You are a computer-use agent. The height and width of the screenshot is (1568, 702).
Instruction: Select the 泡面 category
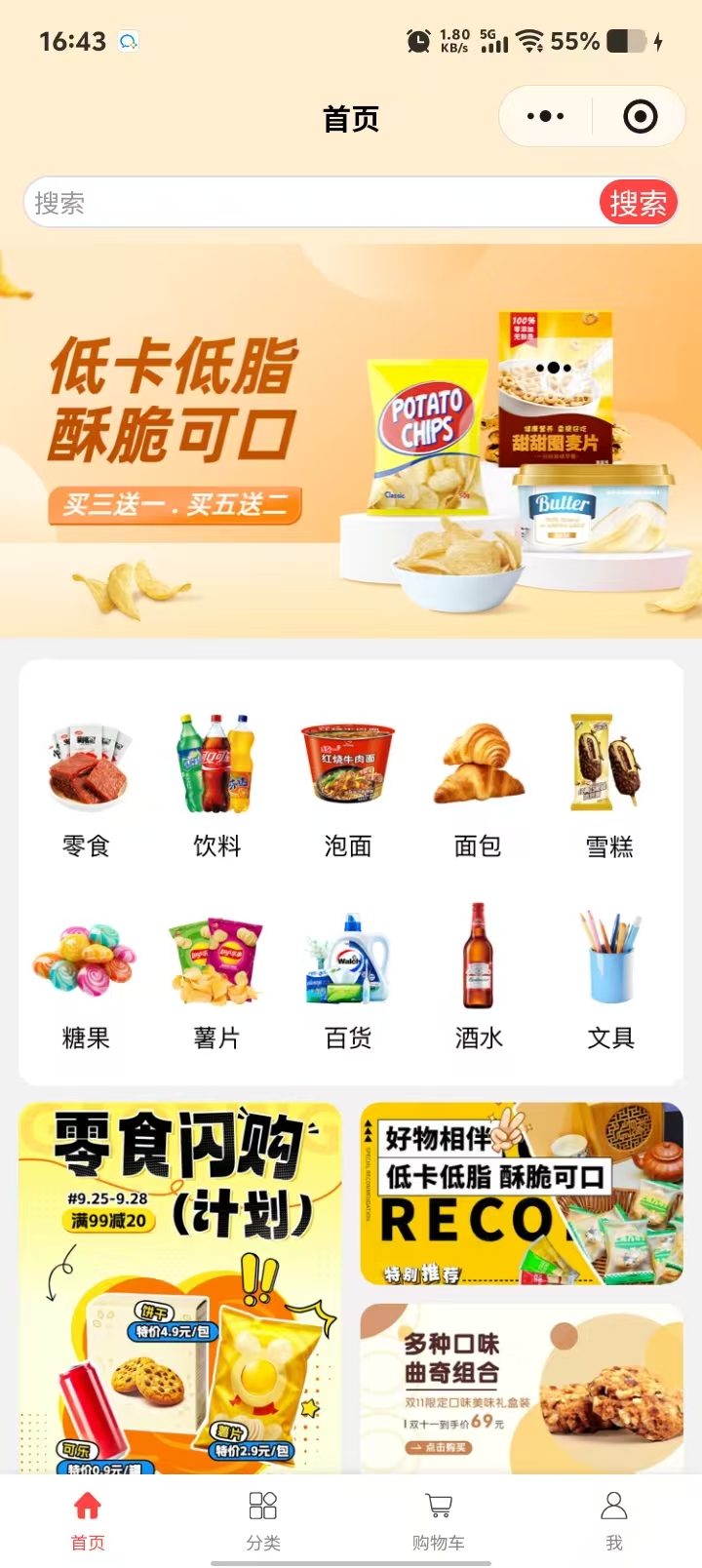[348, 786]
